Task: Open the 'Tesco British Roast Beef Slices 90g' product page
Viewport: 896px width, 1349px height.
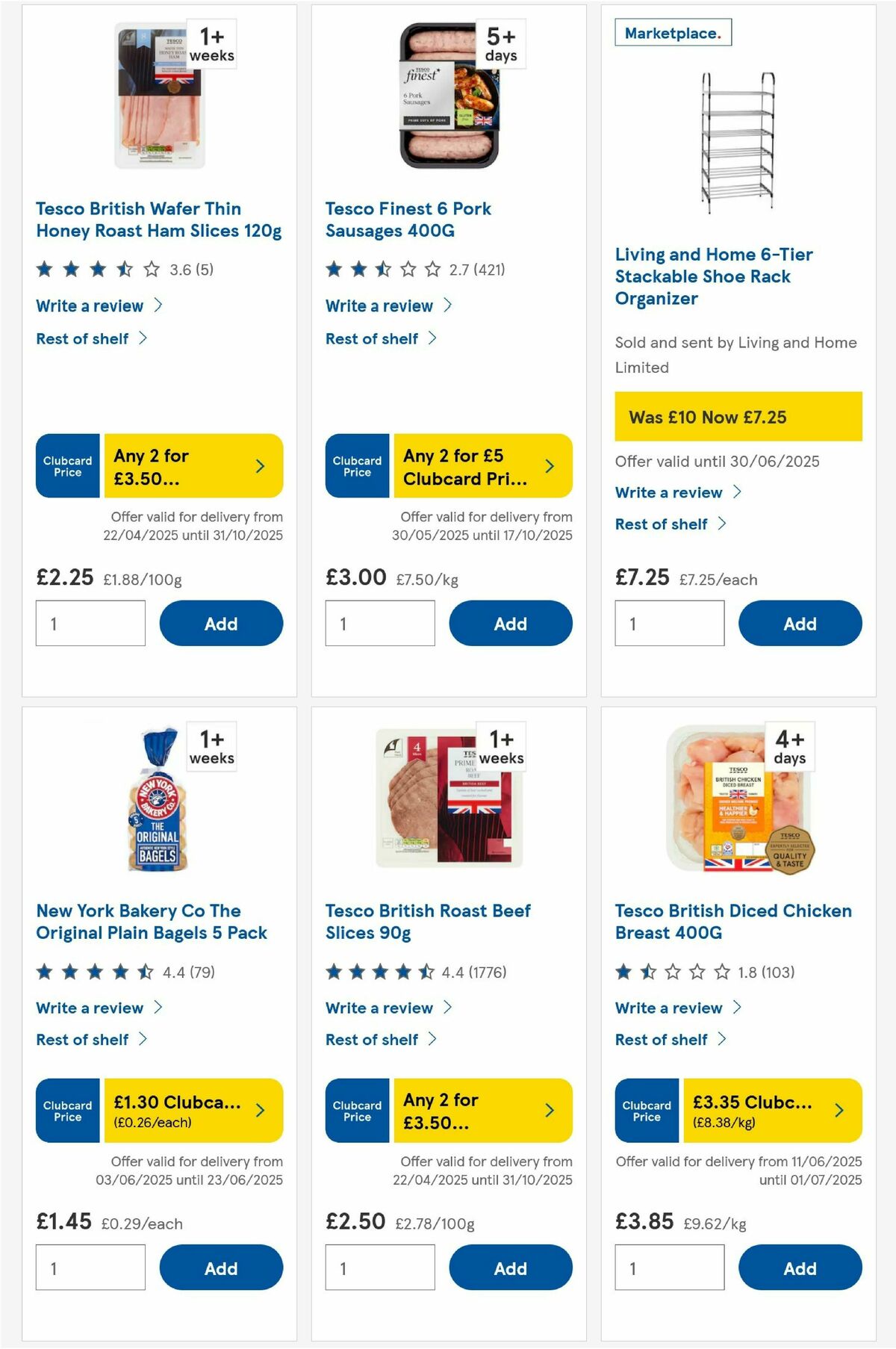Action: [x=427, y=922]
